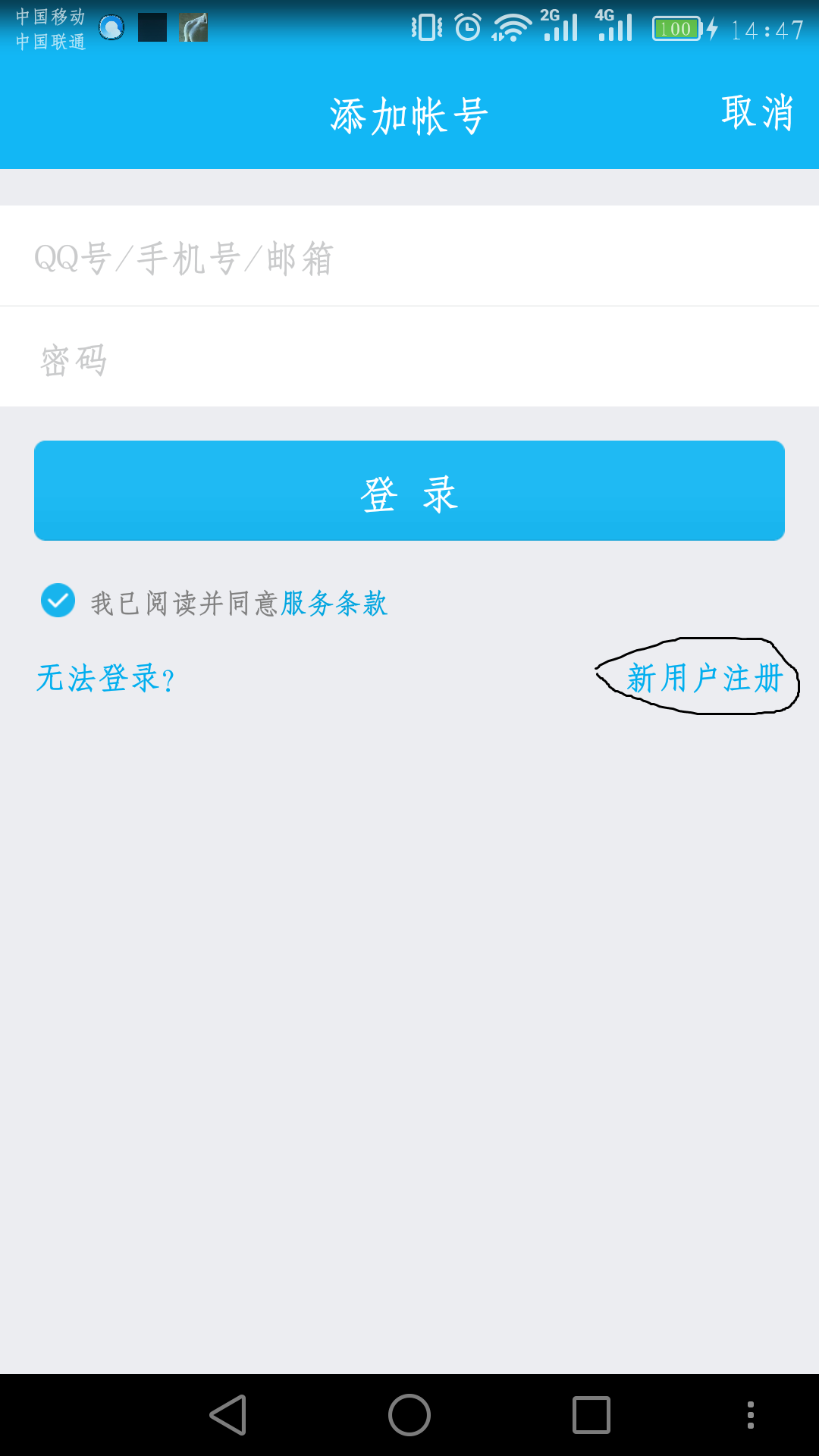Focus the QQ号/手机号/邮箱 account field

pyautogui.click(x=409, y=258)
